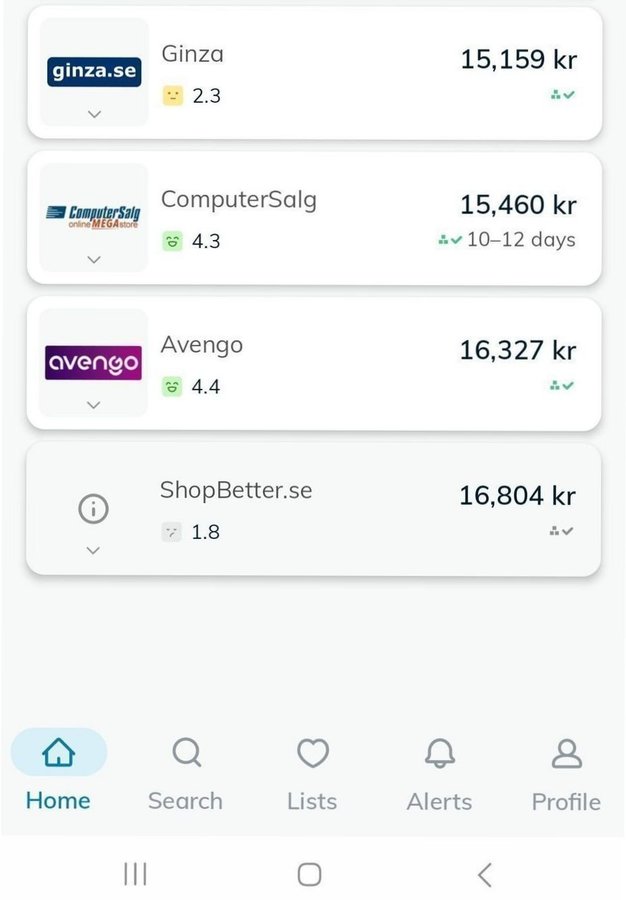626x900 pixels.
Task: Open the system recent apps view
Action: point(135,875)
